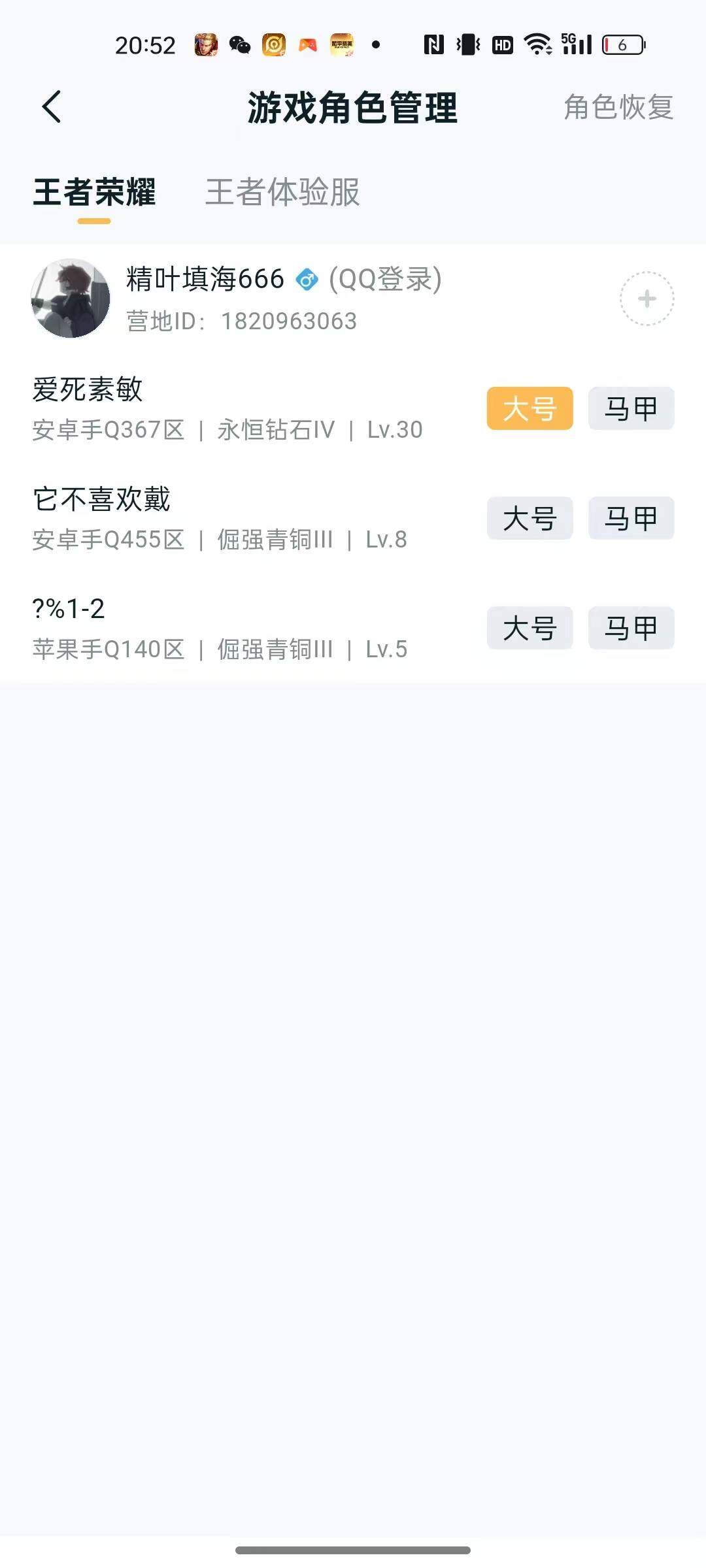Tap the user's avatar picture
The width and height of the screenshot is (706, 1568).
coord(71,298)
